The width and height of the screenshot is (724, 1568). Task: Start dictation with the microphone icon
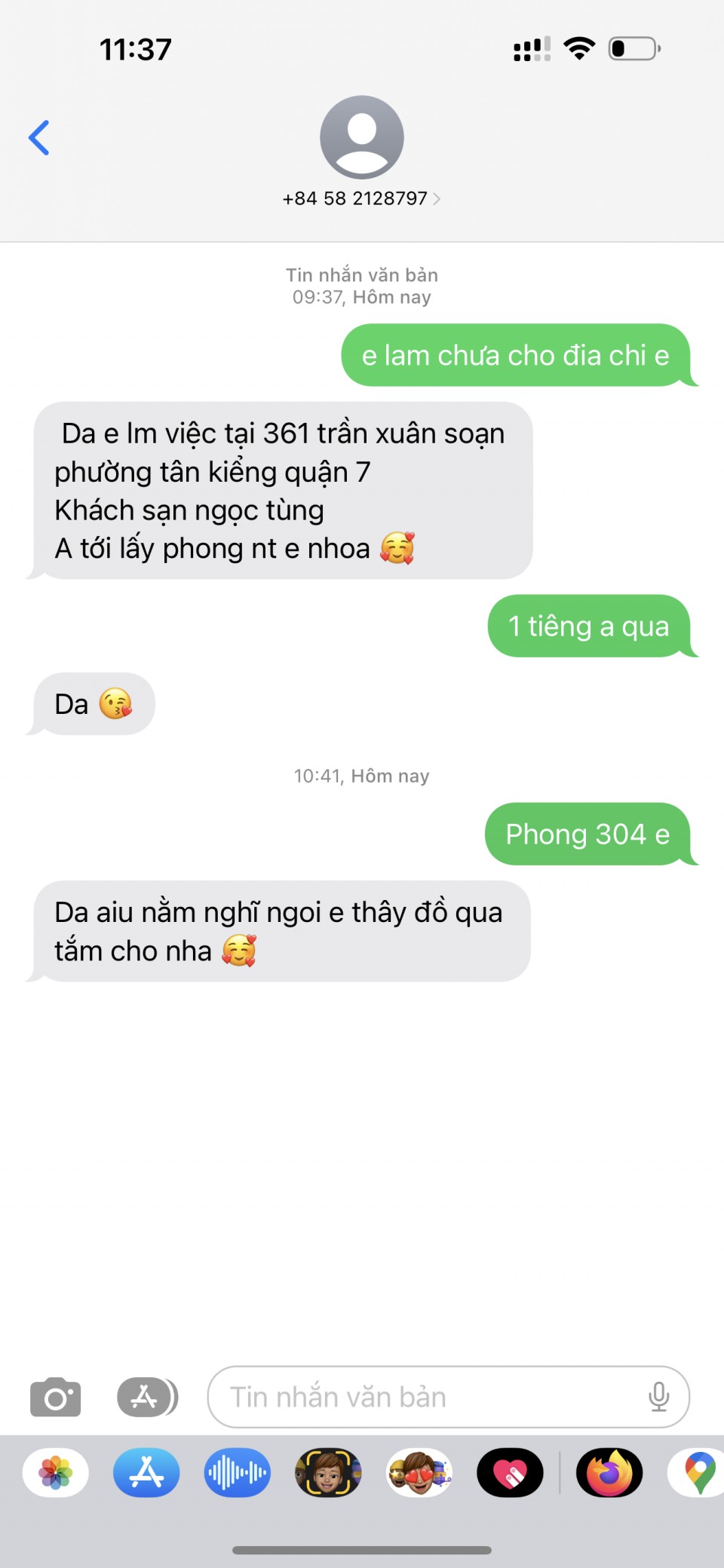[658, 1398]
